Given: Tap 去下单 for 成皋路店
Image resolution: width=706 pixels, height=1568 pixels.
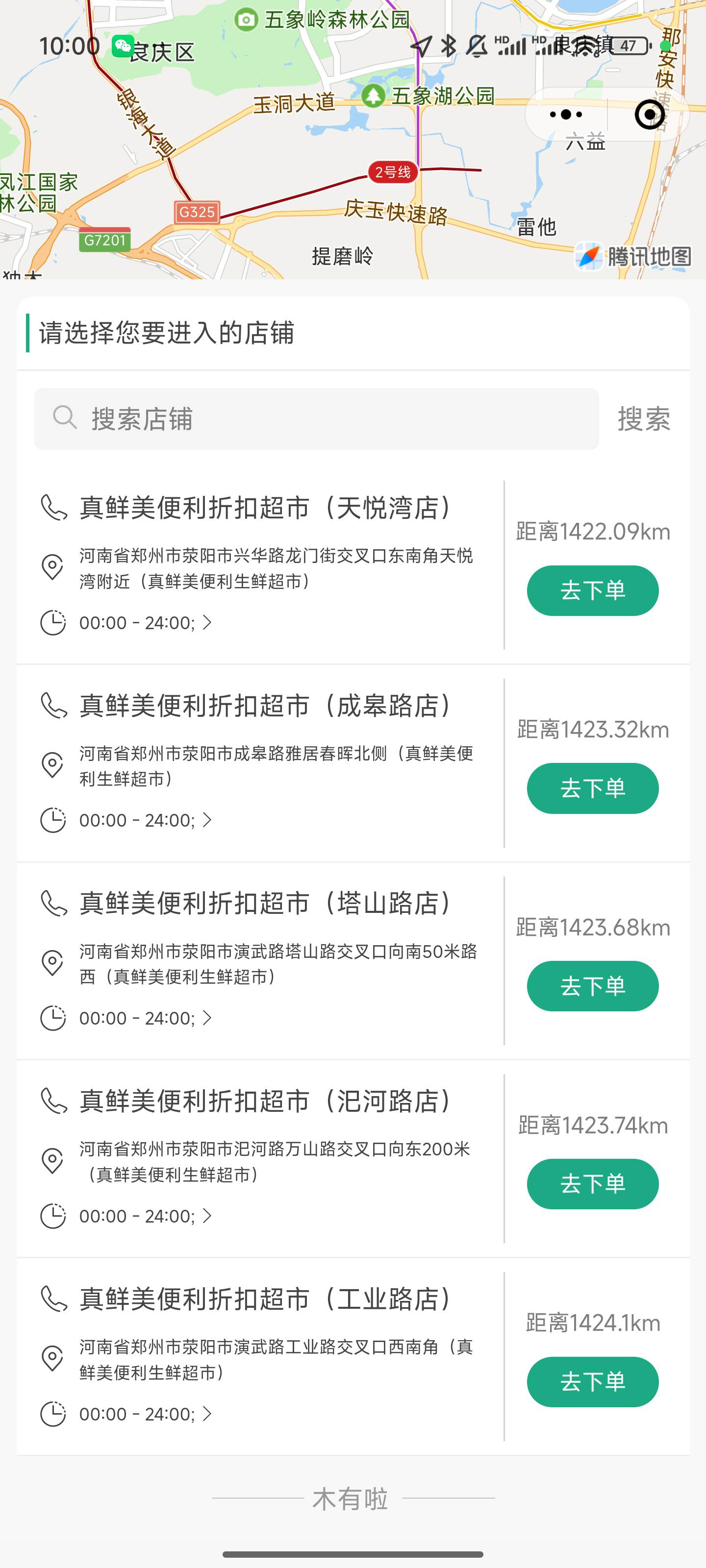Looking at the screenshot, I should coord(592,788).
